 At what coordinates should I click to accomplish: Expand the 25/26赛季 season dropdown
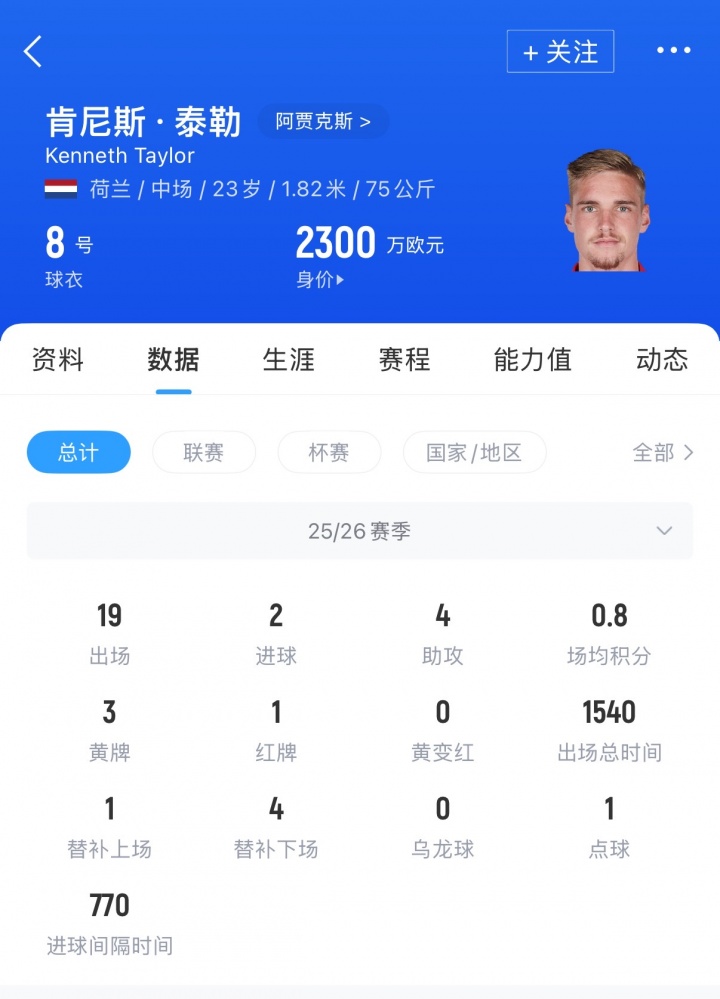[360, 531]
